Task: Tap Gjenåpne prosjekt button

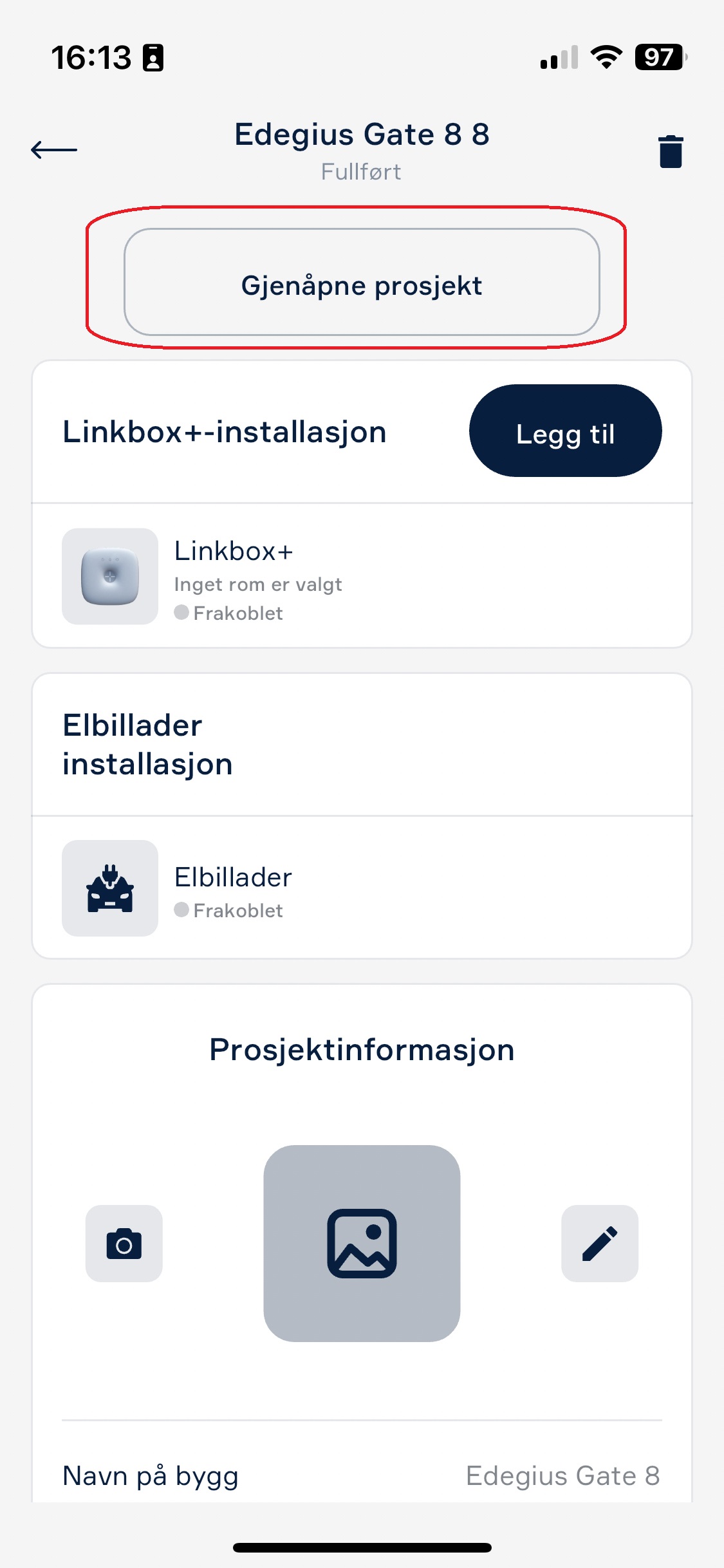Action: (362, 282)
